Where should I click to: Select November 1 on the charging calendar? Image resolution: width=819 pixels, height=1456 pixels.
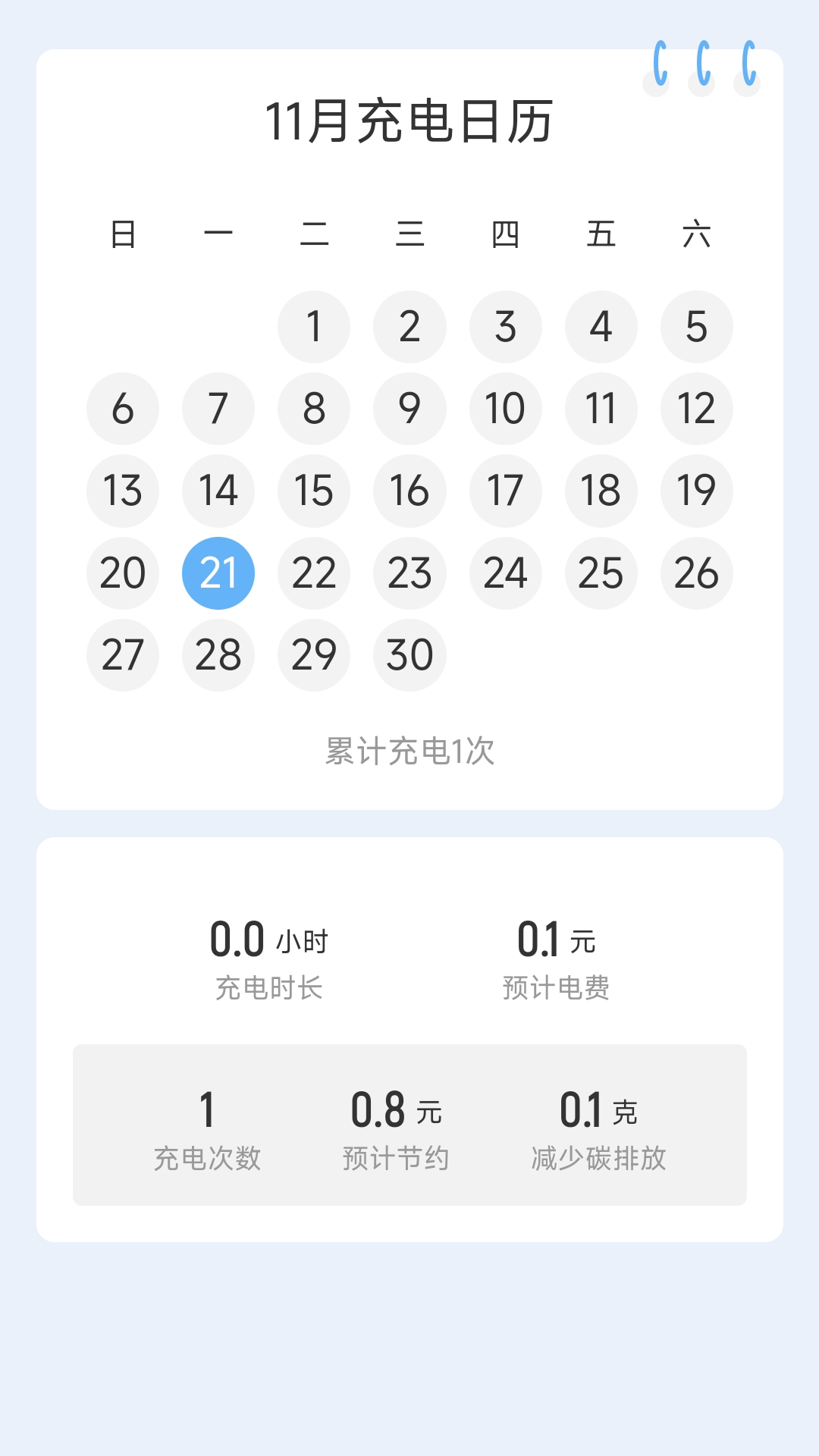coord(313,326)
